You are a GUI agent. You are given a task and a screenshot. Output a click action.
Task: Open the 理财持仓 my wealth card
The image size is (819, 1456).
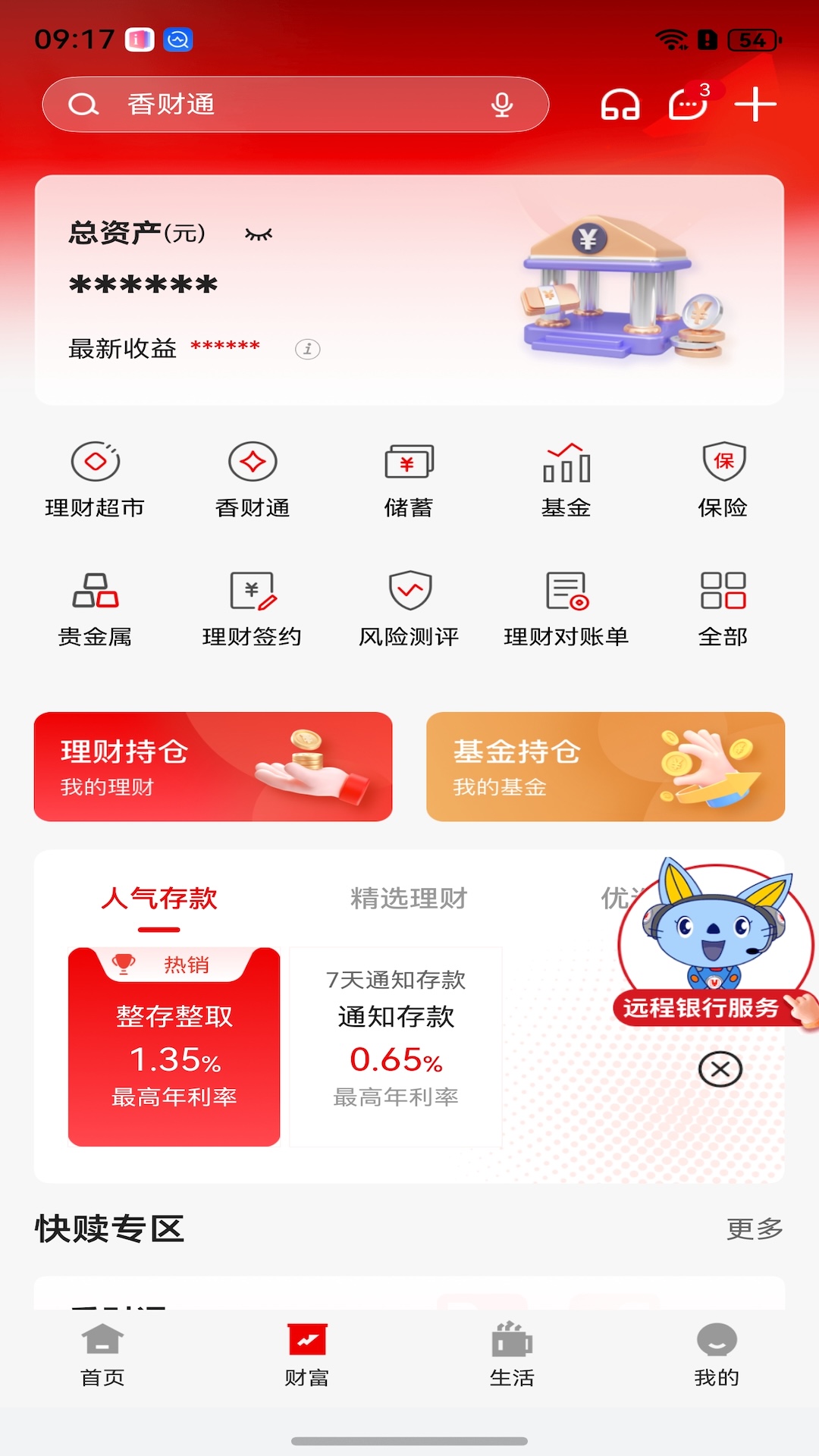pos(213,766)
